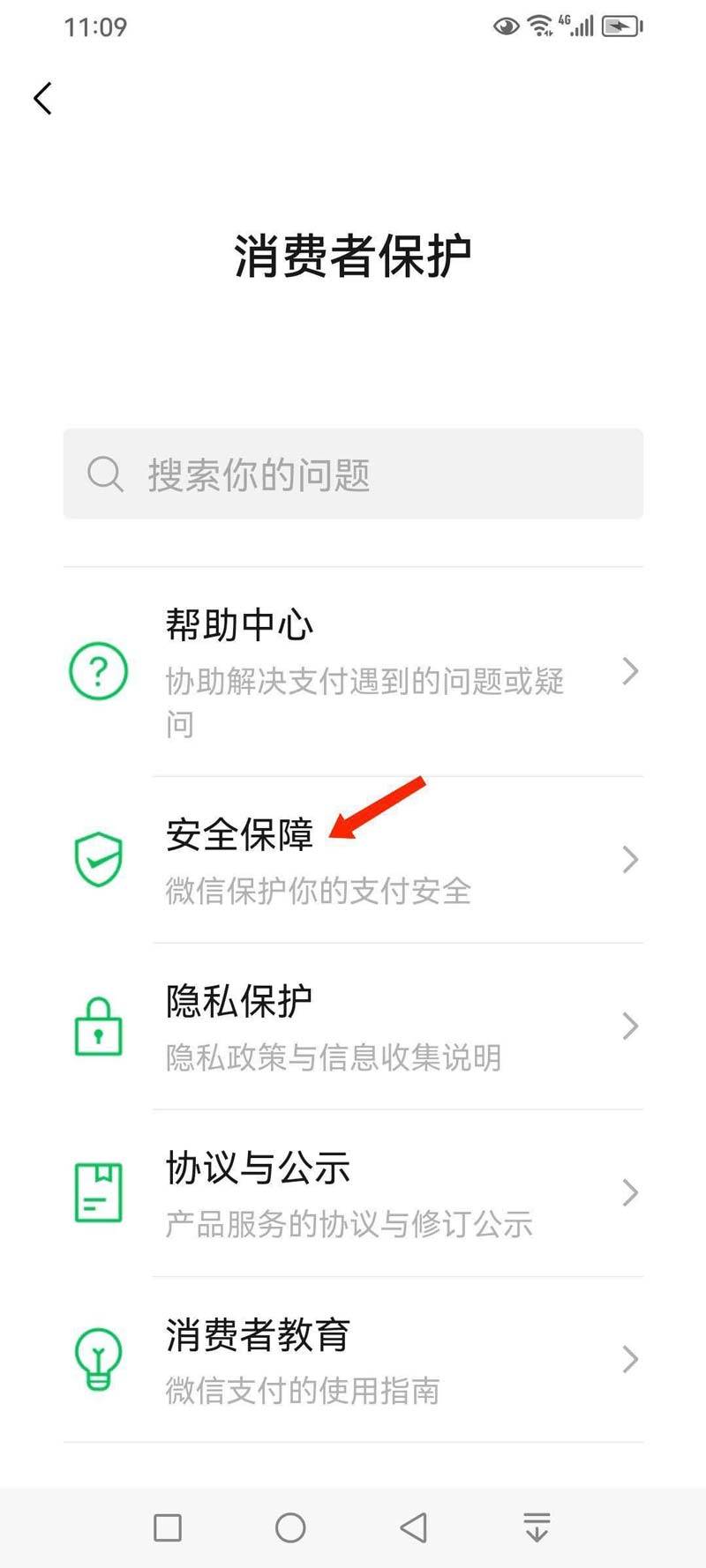Screen dimensions: 706x1568
Task: Go back using the top-left arrow
Action: tap(42, 99)
